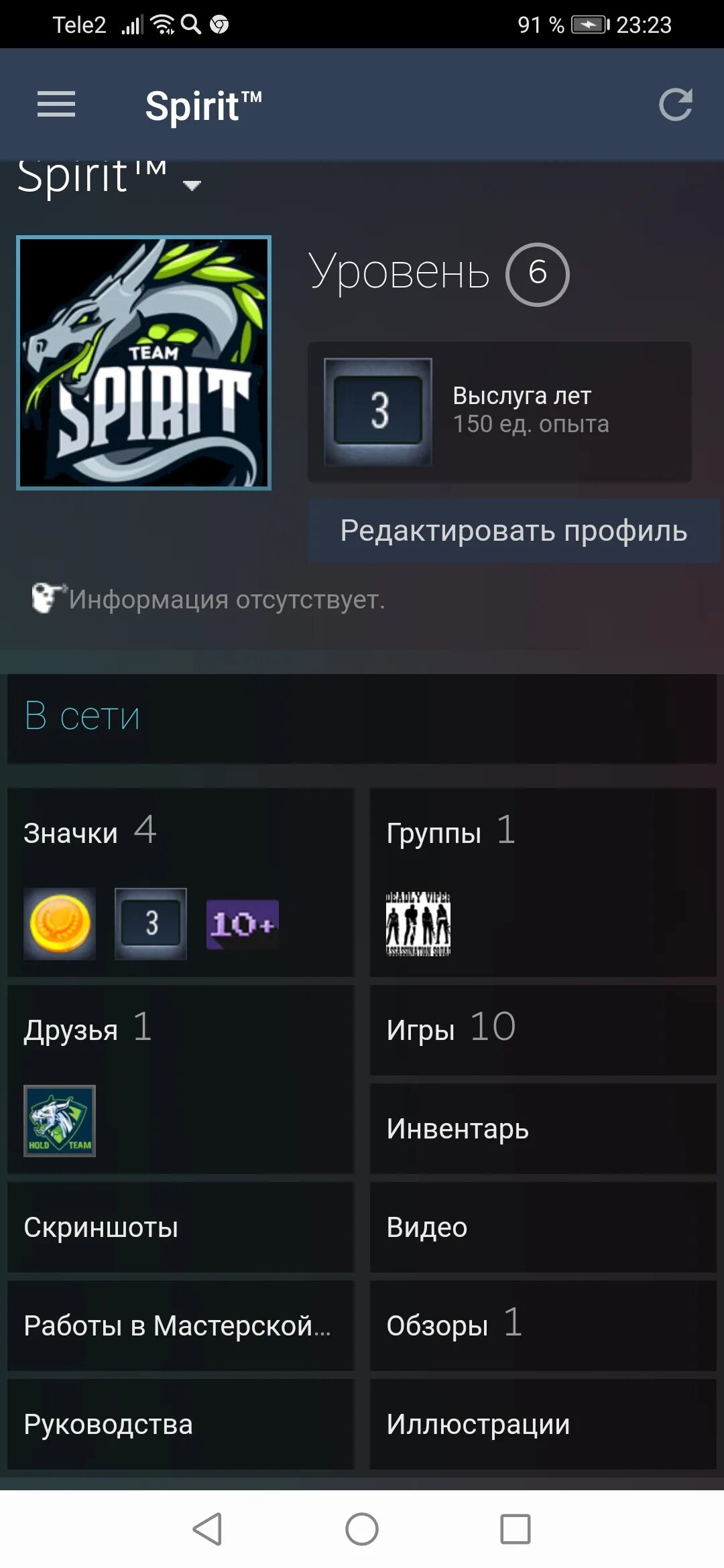Screen dimensions: 724x1568
Task: Open Скриншоты section
Action: tap(180, 1227)
